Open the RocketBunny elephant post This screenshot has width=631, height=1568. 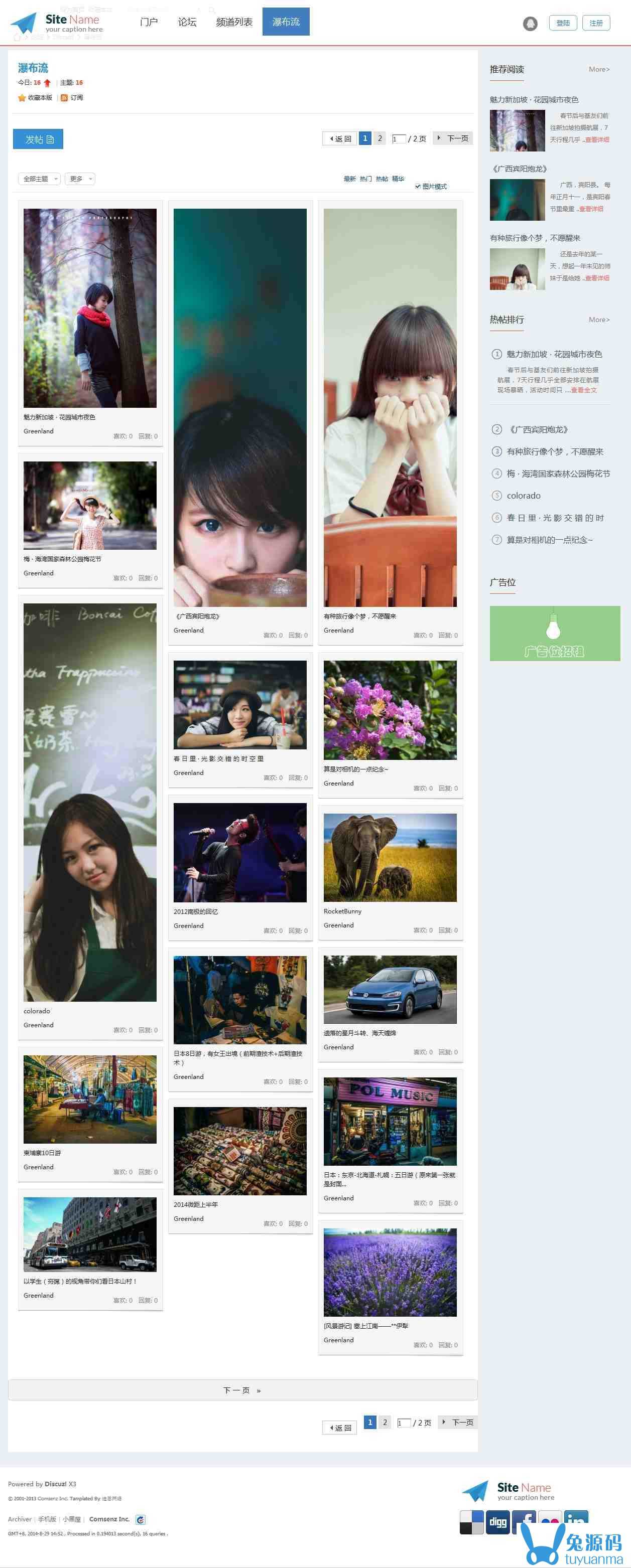pyautogui.click(x=390, y=857)
